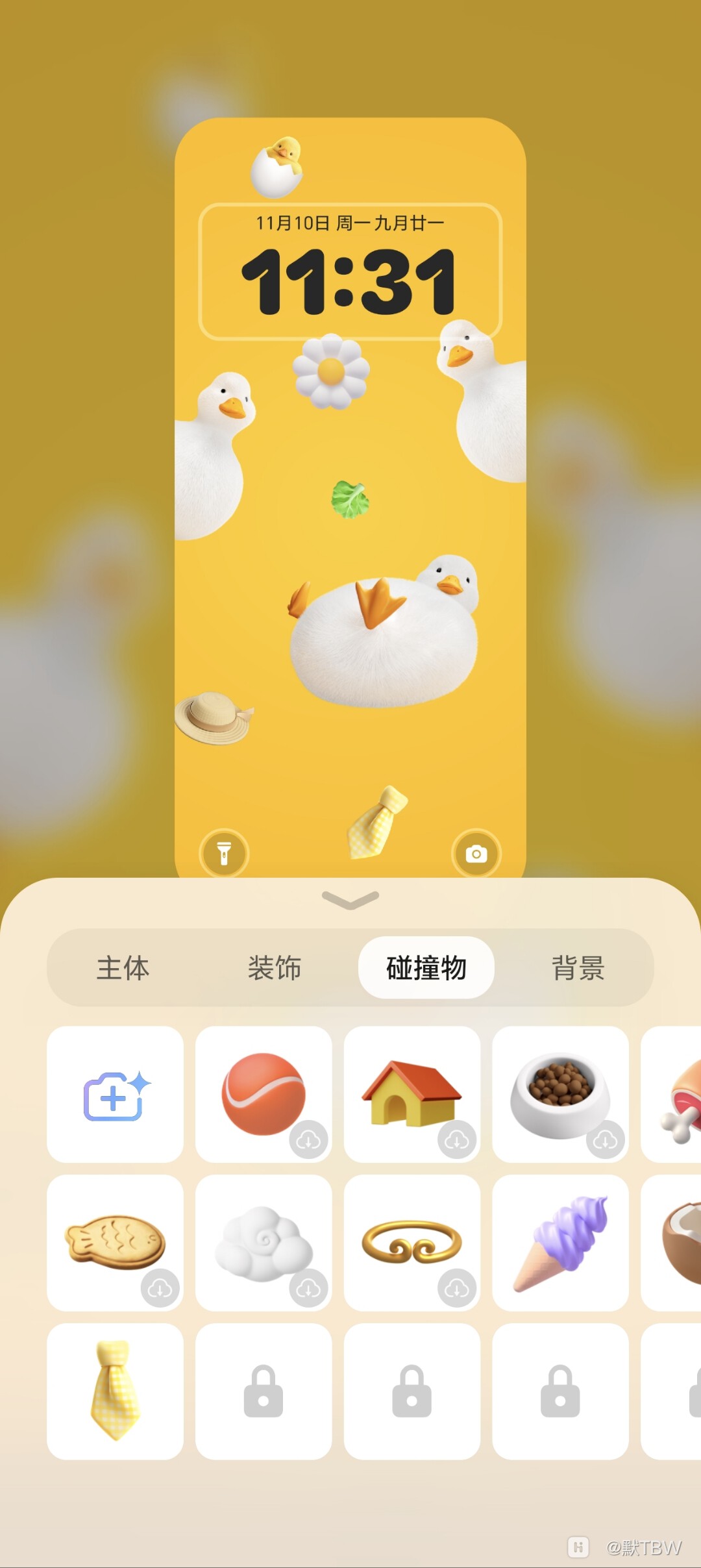Select the purple ice cream cone object
Screen dimensions: 701x1568
coord(560,1243)
